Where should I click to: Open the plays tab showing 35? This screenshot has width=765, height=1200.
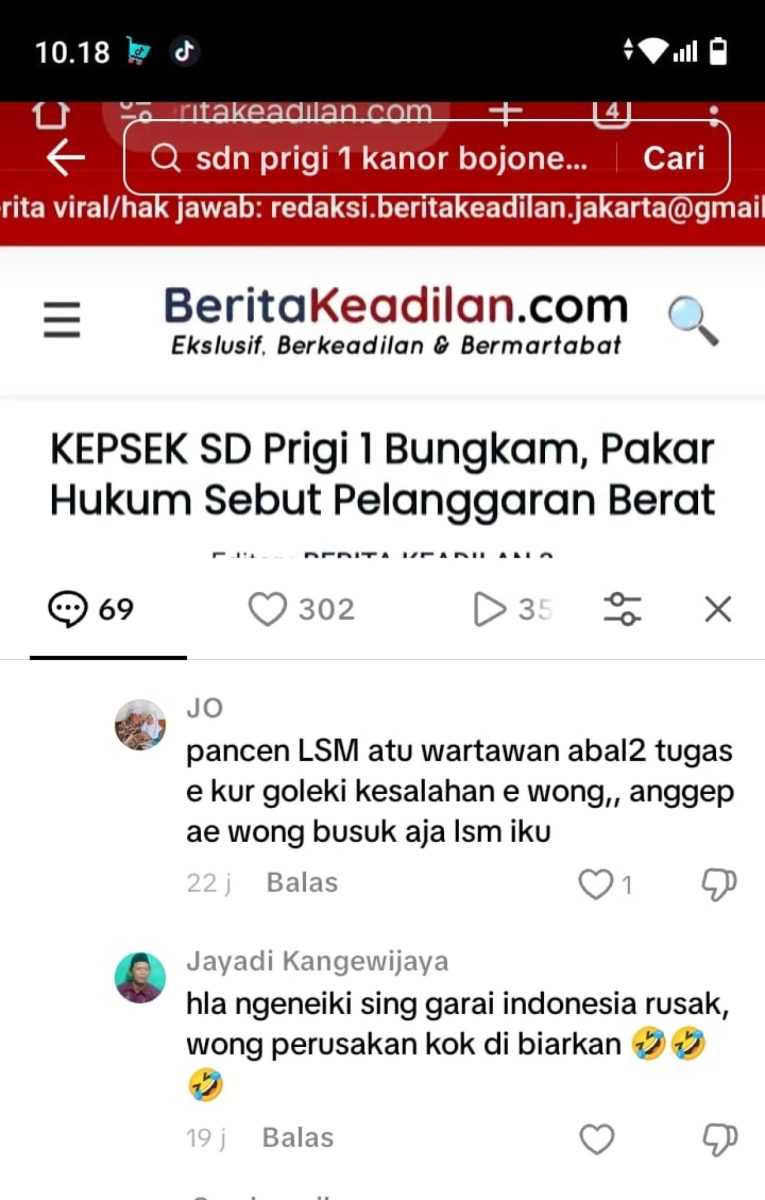(512, 609)
